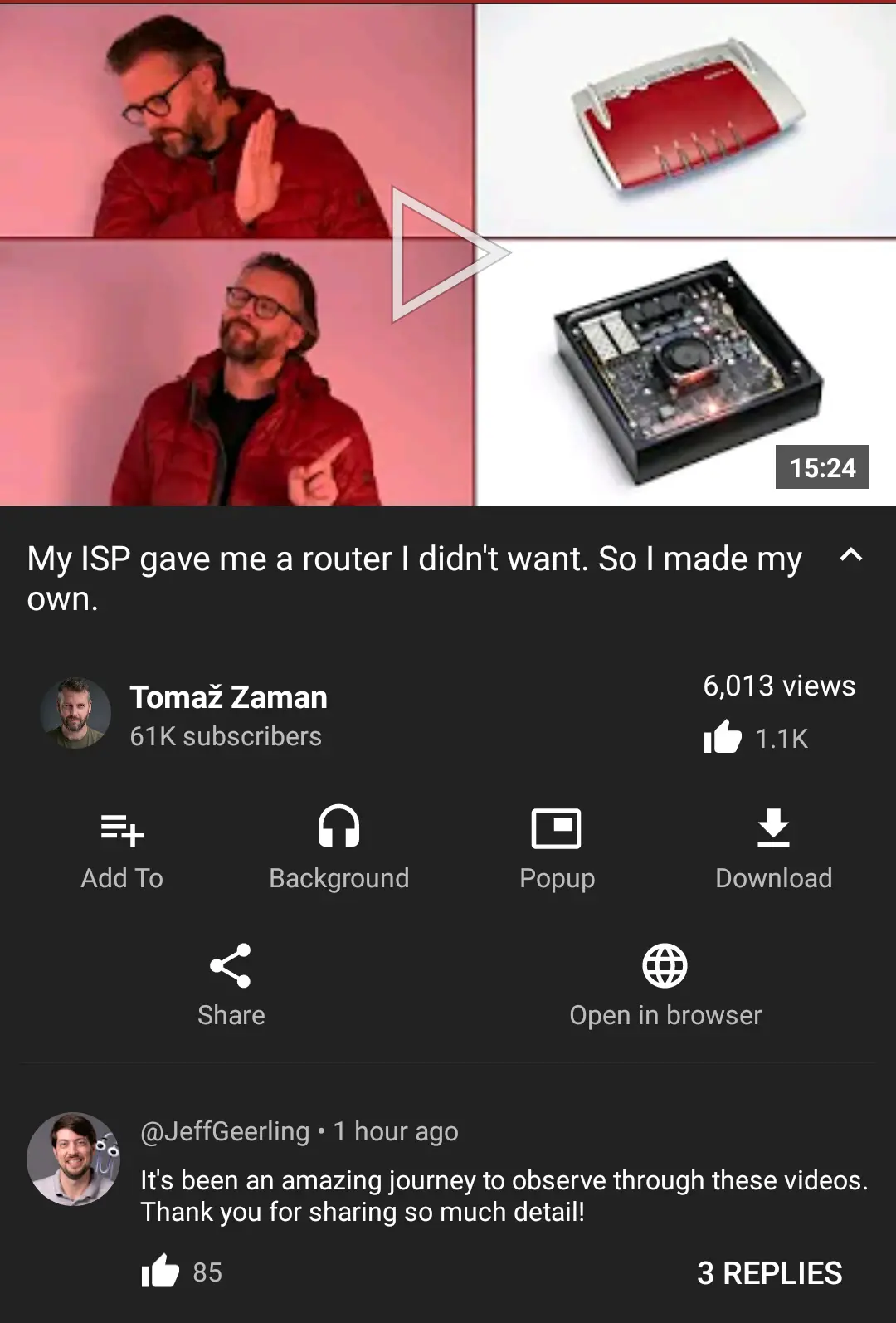This screenshot has width=896, height=1323.
Task: Share this video
Action: 231,984
